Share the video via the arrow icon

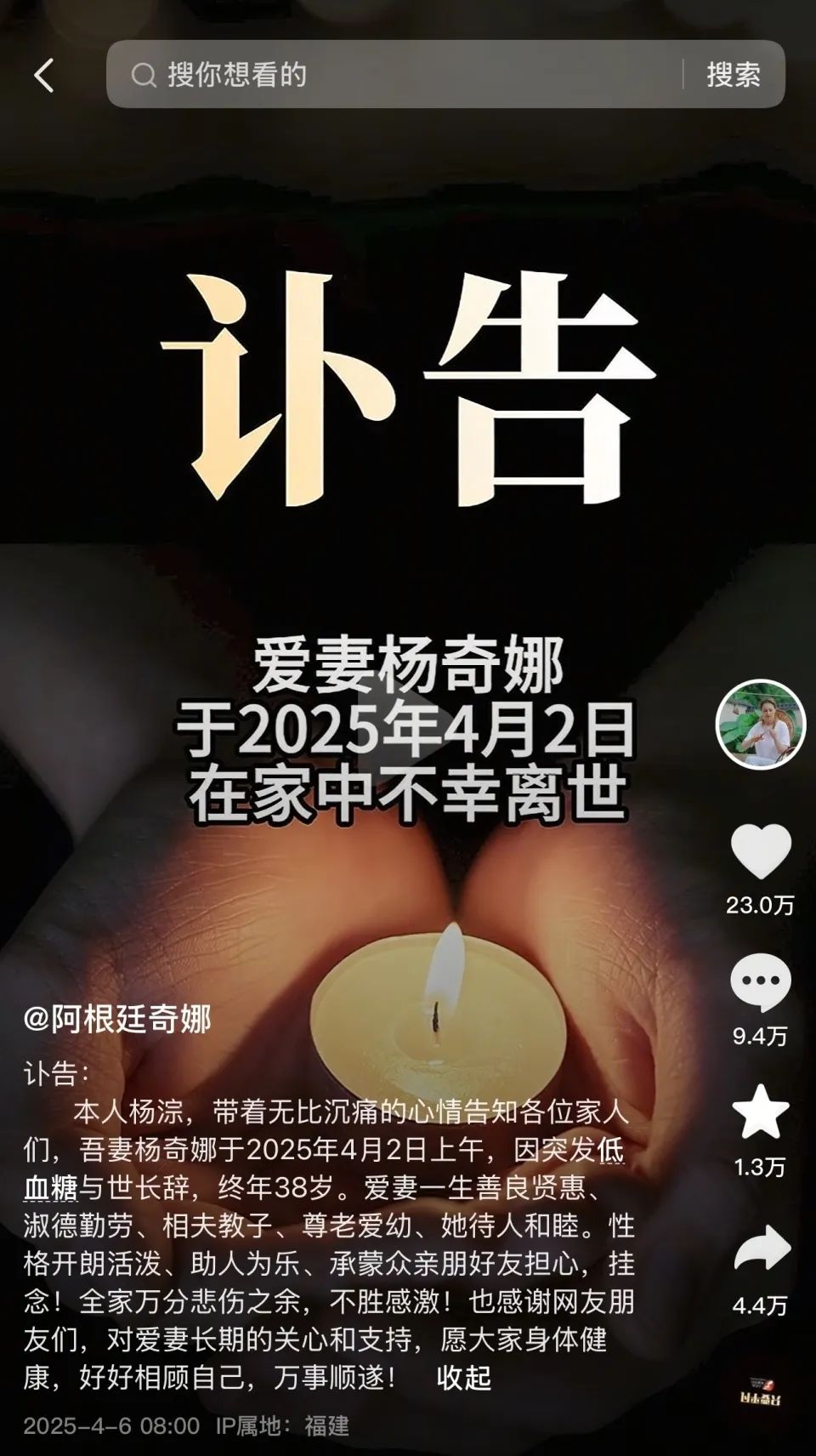761,1250
